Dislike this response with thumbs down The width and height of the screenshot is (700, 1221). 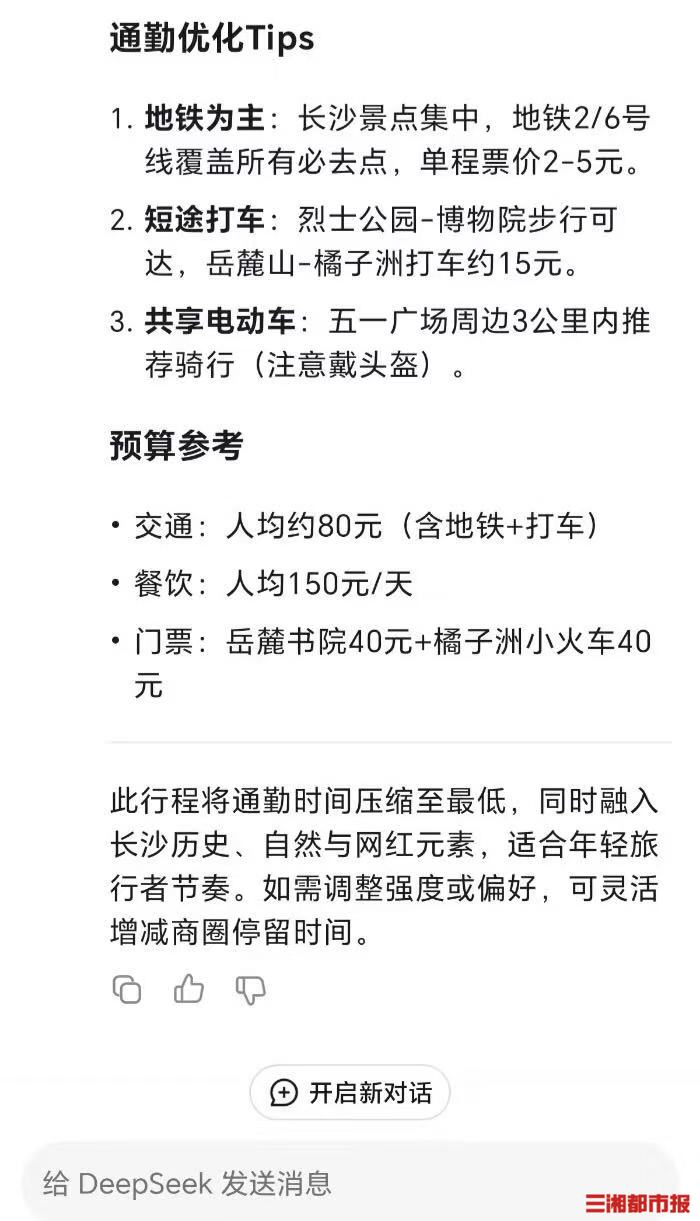(250, 990)
